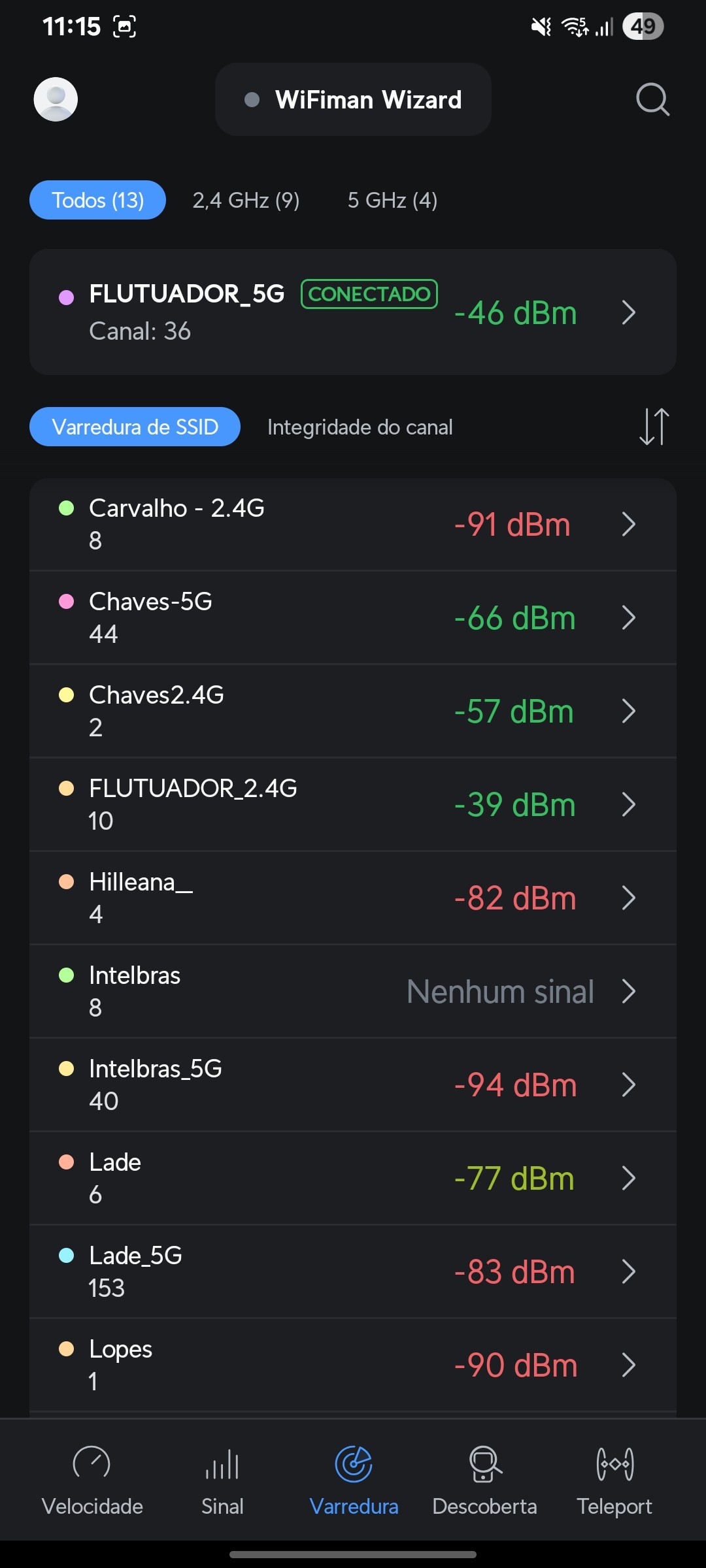Open the Carvalho - 2.4G network
This screenshot has width=706, height=1568.
coord(353,525)
